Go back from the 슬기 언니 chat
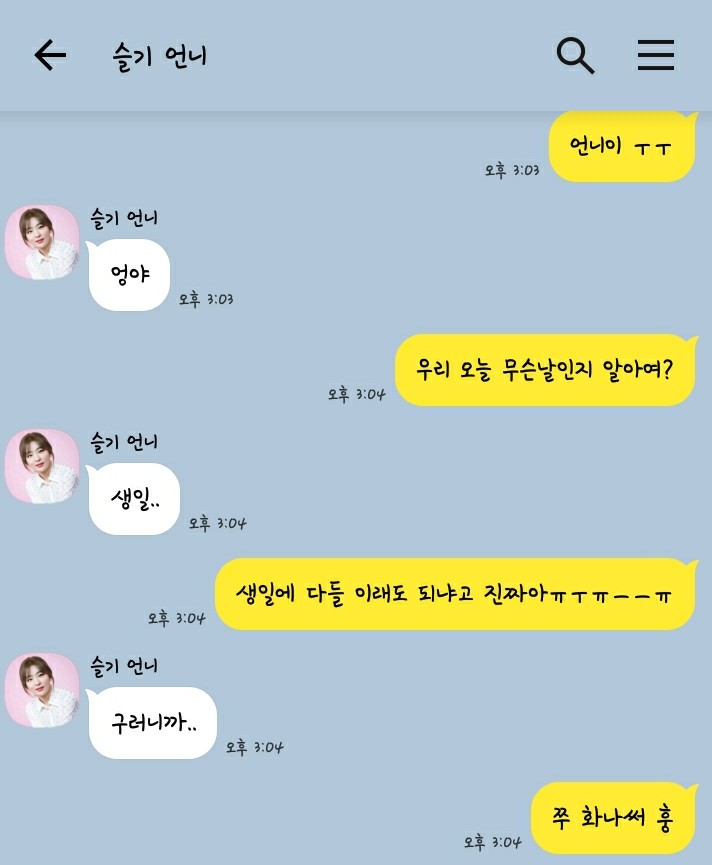Screen dimensions: 712x865 pyautogui.click(x=50, y=56)
